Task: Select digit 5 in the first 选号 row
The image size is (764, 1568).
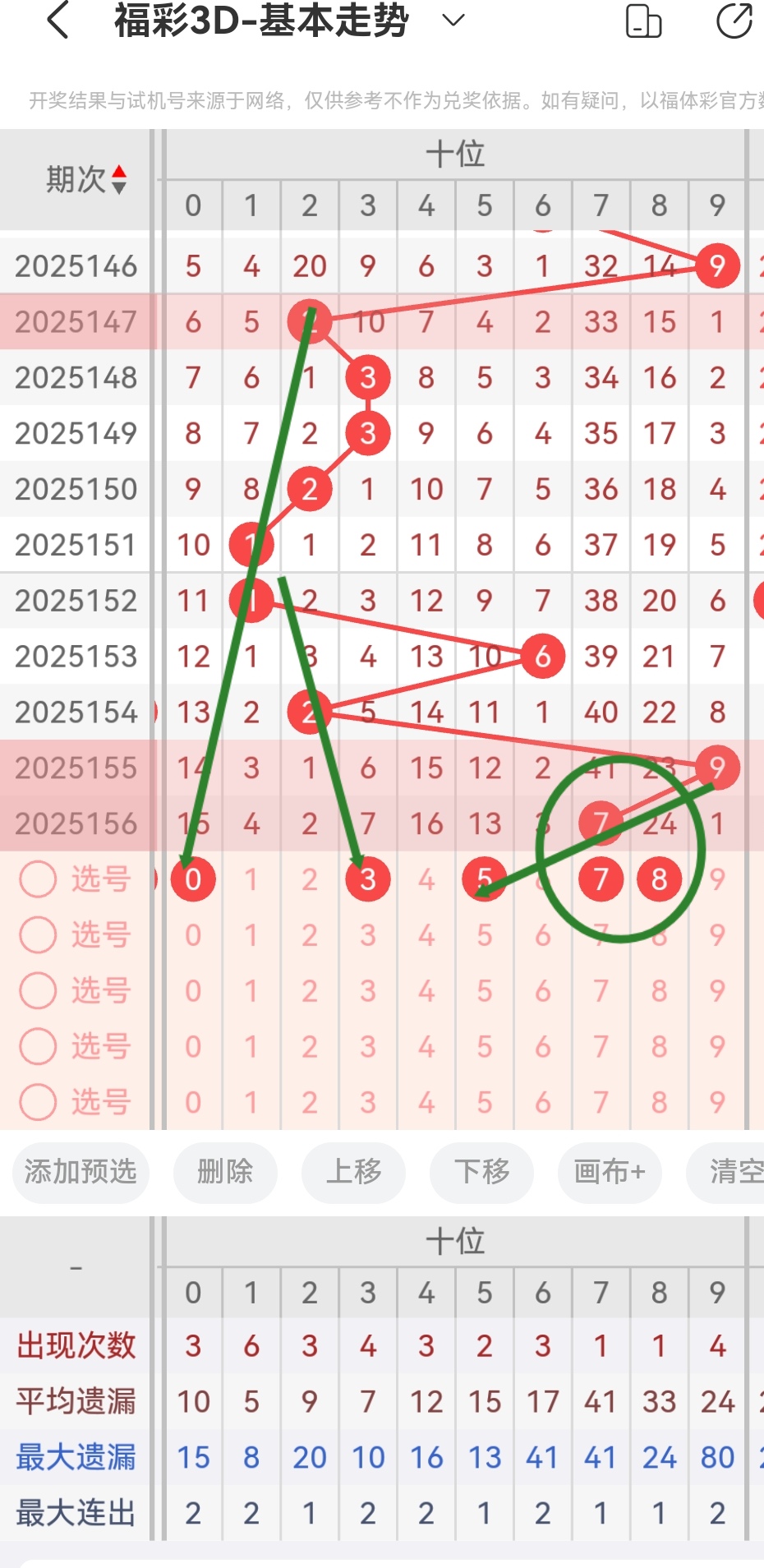Action: 484,879
